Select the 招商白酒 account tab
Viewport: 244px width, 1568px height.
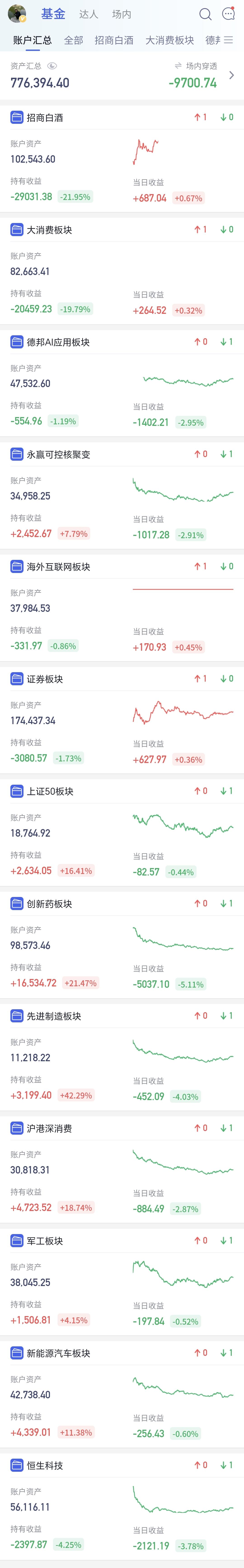coord(114,40)
